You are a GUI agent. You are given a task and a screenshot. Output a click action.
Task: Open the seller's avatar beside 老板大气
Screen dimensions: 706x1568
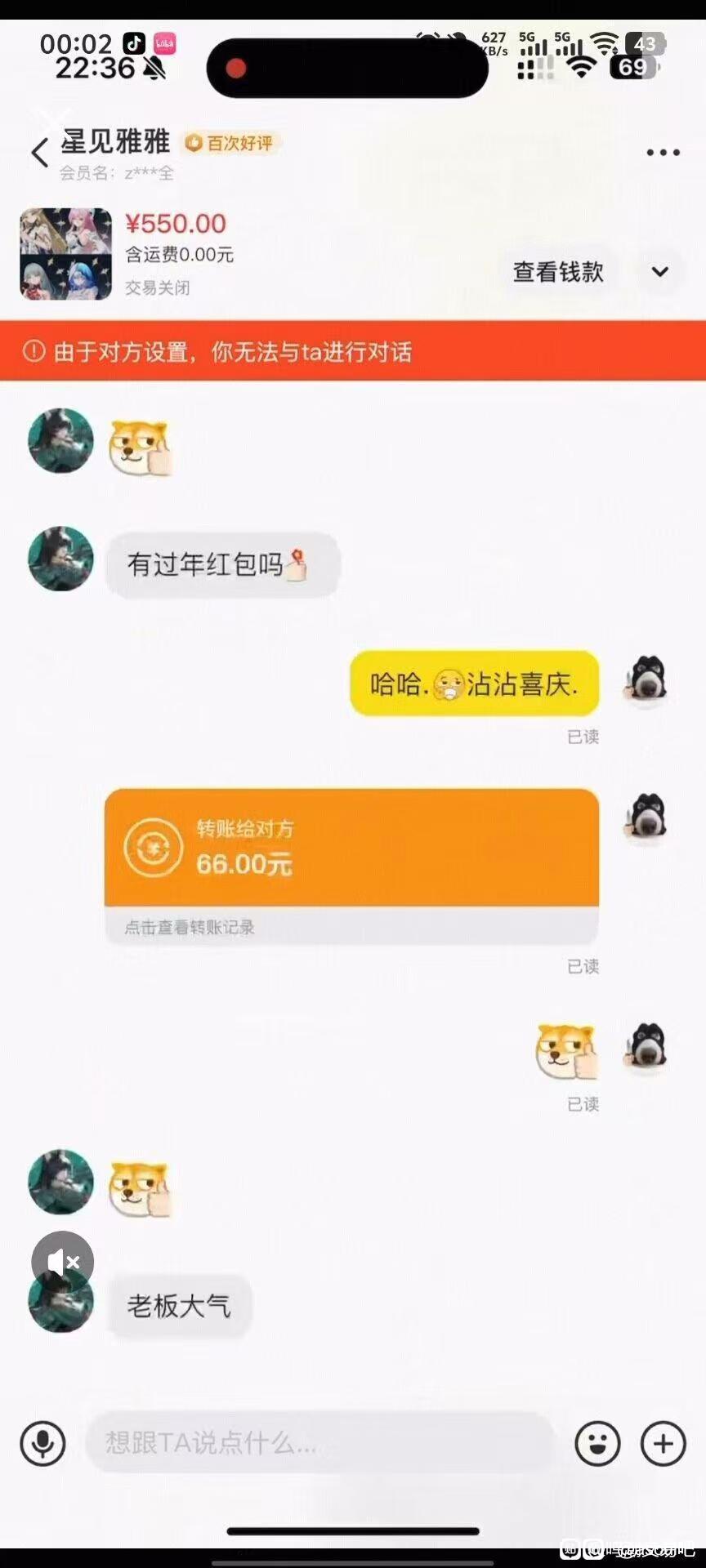click(x=61, y=1303)
